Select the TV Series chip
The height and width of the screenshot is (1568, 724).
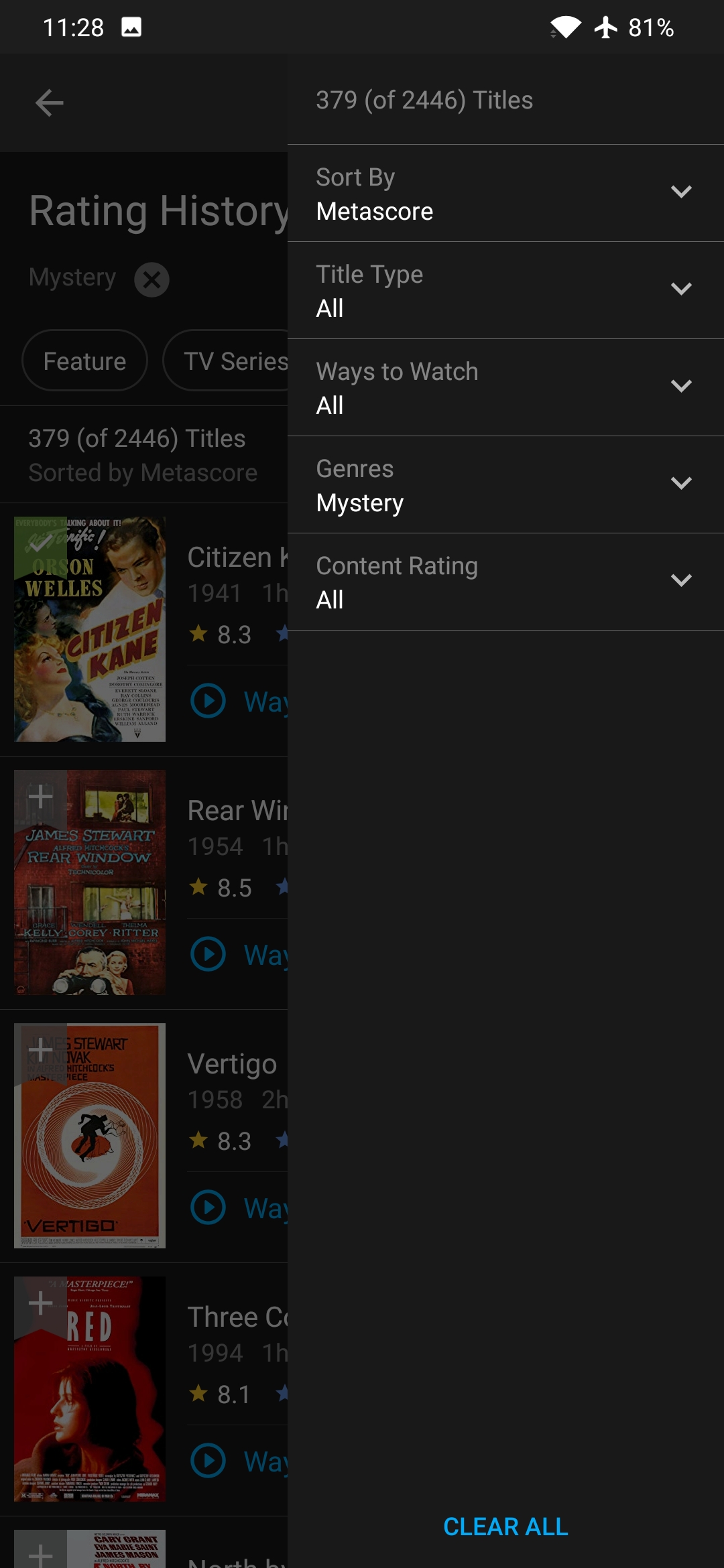[226, 361]
